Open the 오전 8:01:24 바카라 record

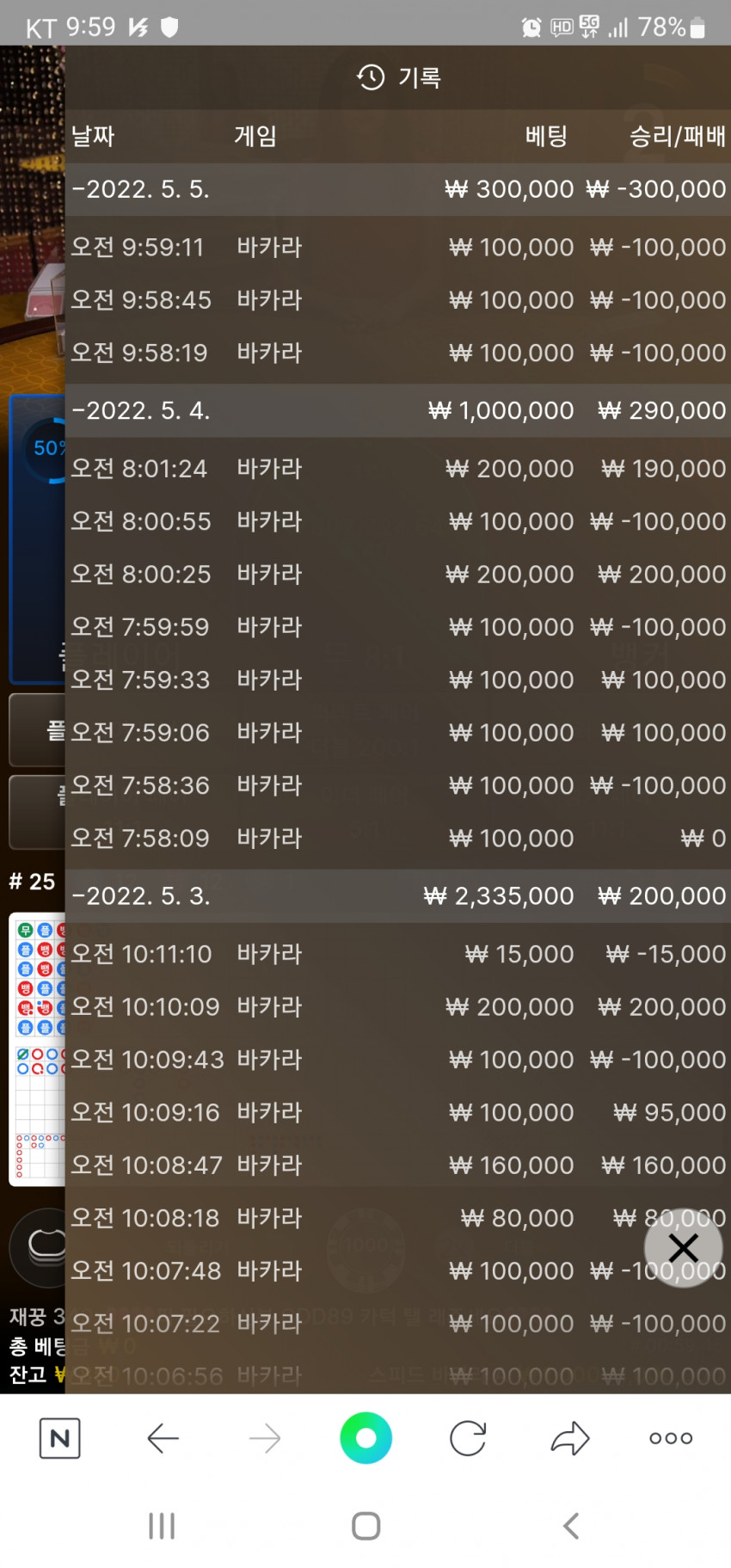(x=398, y=468)
